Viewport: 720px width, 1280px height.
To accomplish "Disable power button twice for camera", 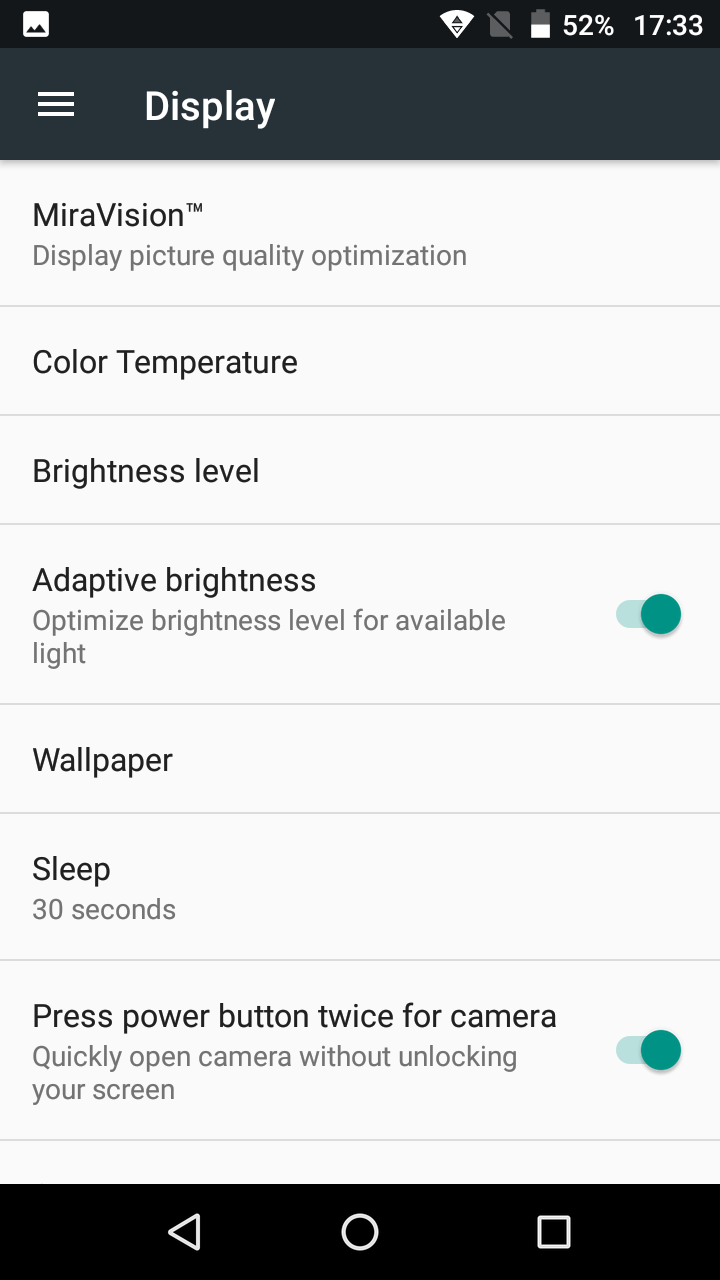I will coord(648,1050).
